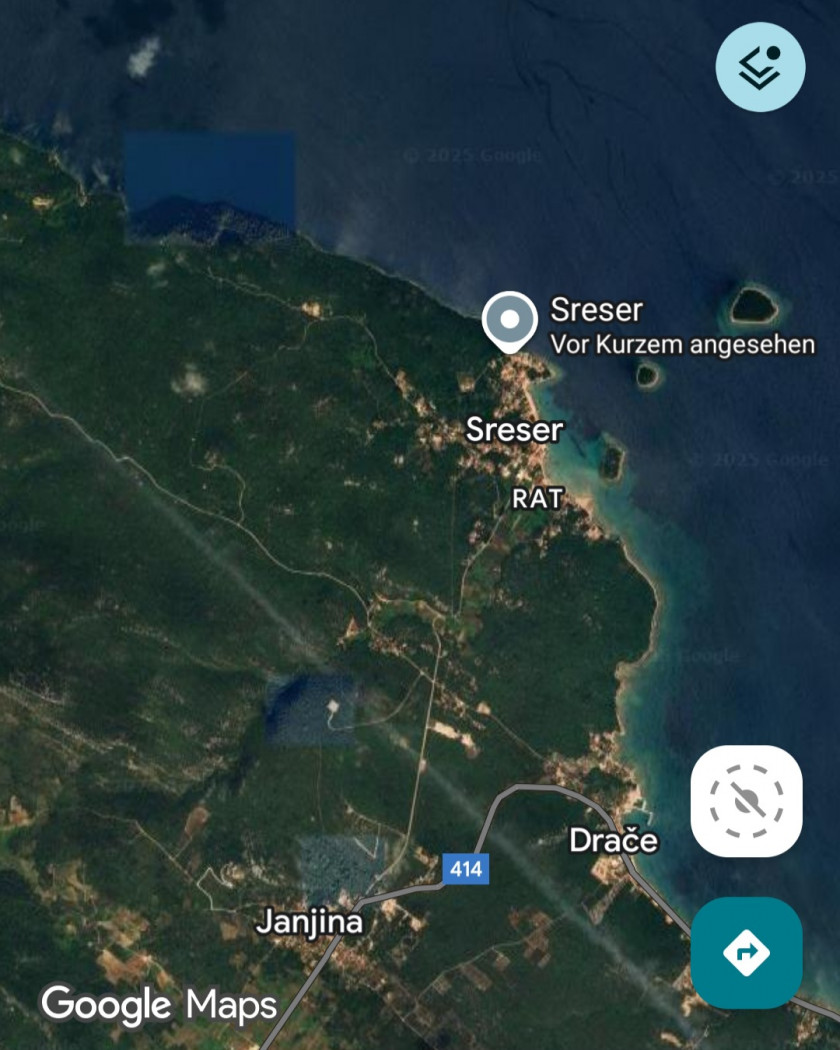Tap the Drače place label

pyautogui.click(x=614, y=840)
